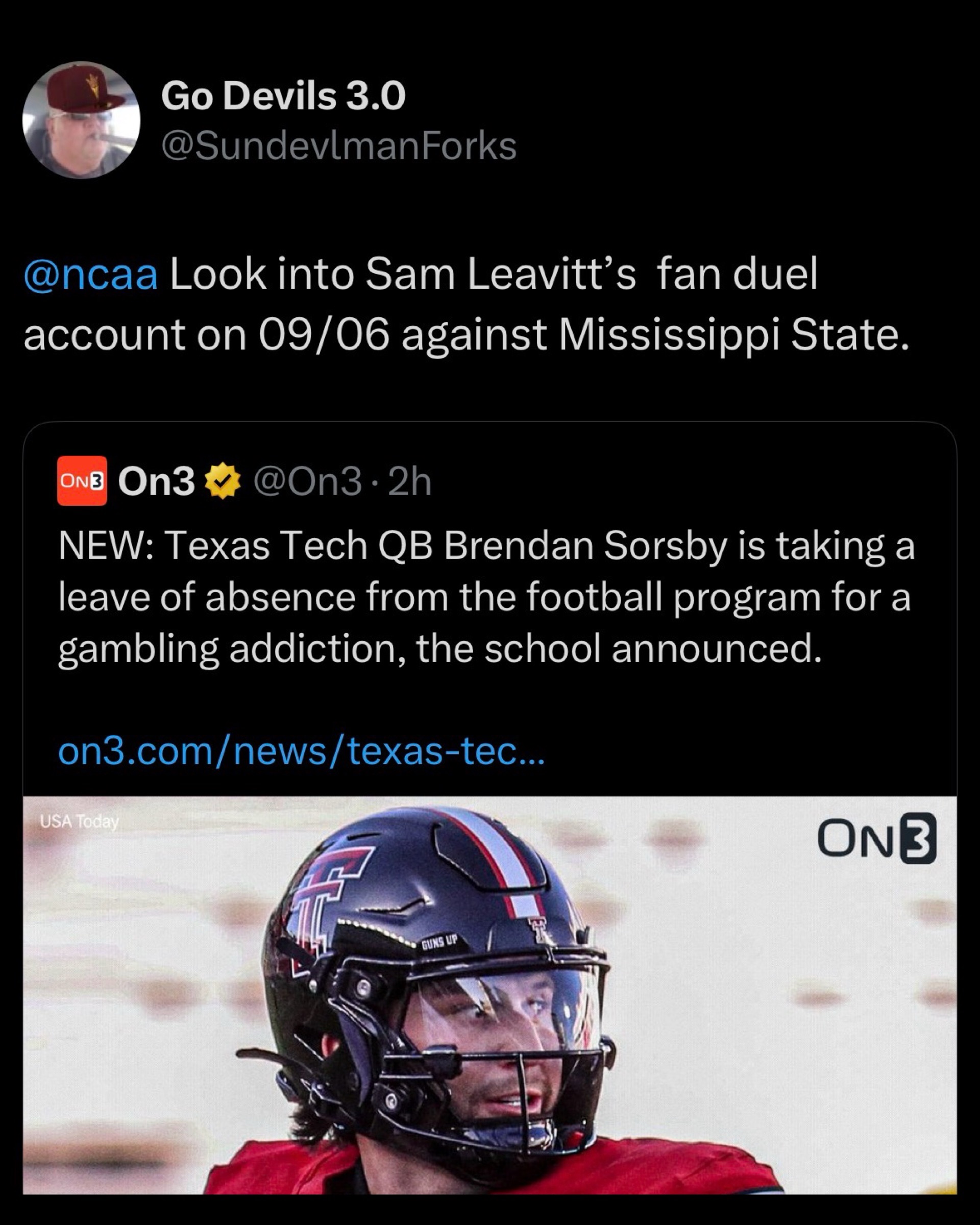Screen dimensions: 980x1225
Task: Open the Go Devils 3.0 display name
Action: (283, 96)
